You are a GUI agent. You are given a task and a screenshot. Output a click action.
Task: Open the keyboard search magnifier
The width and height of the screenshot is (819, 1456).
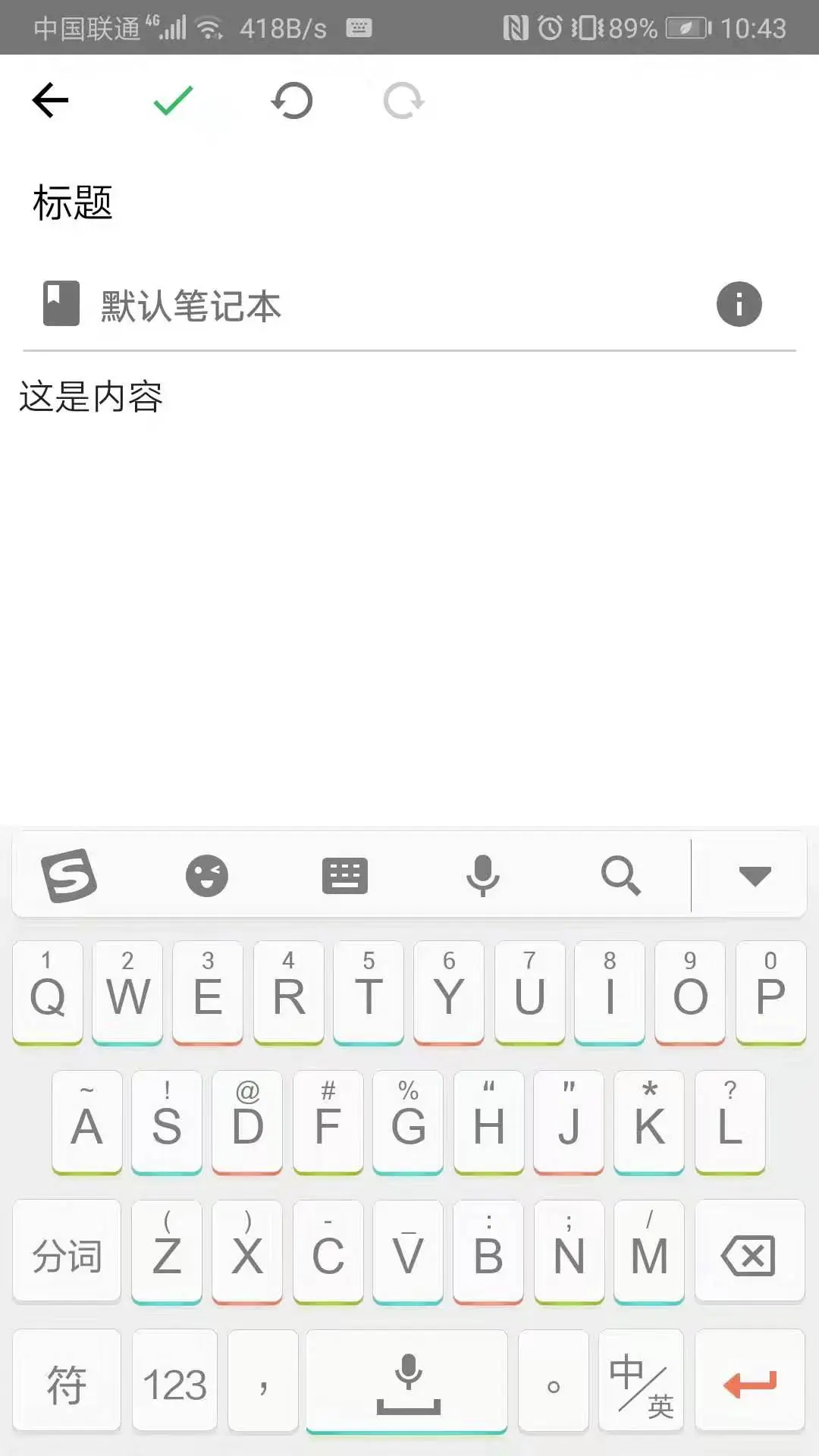point(621,876)
